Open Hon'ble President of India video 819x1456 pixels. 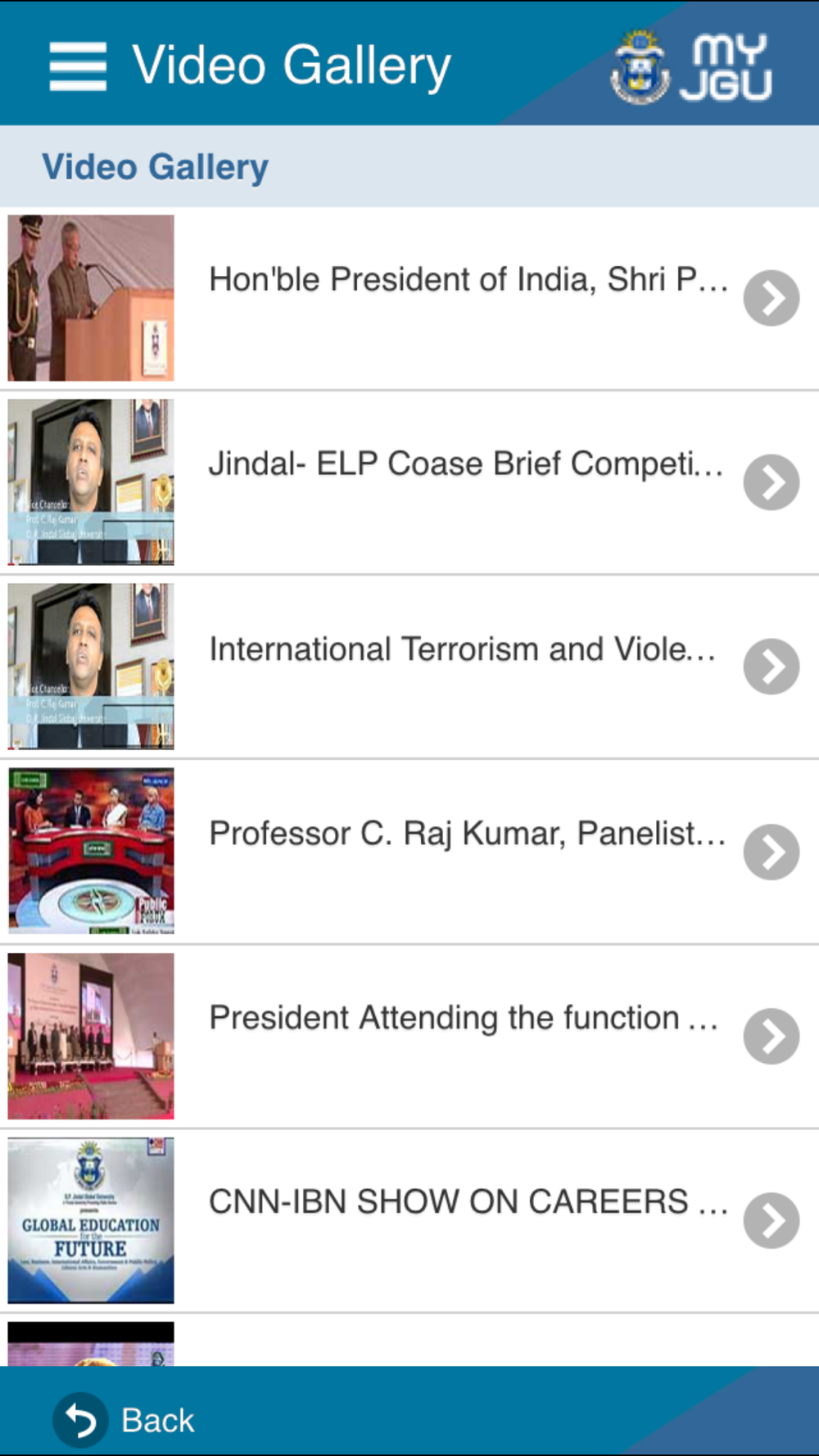pos(467,281)
